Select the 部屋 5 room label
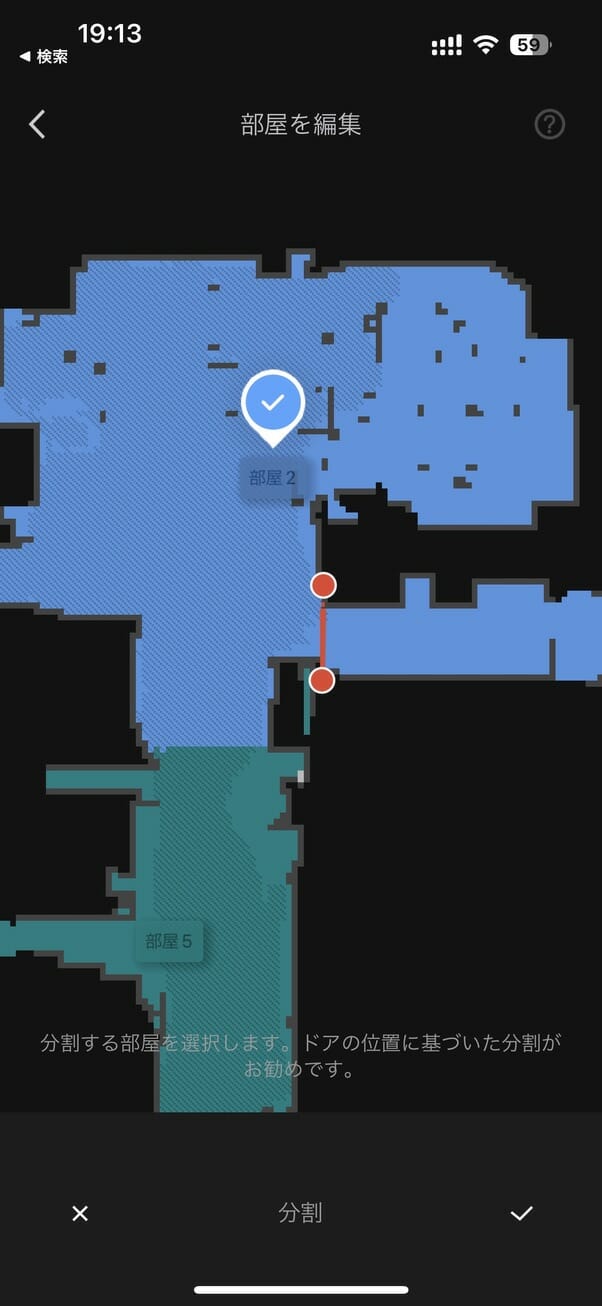This screenshot has height=1306, width=602. tap(170, 941)
